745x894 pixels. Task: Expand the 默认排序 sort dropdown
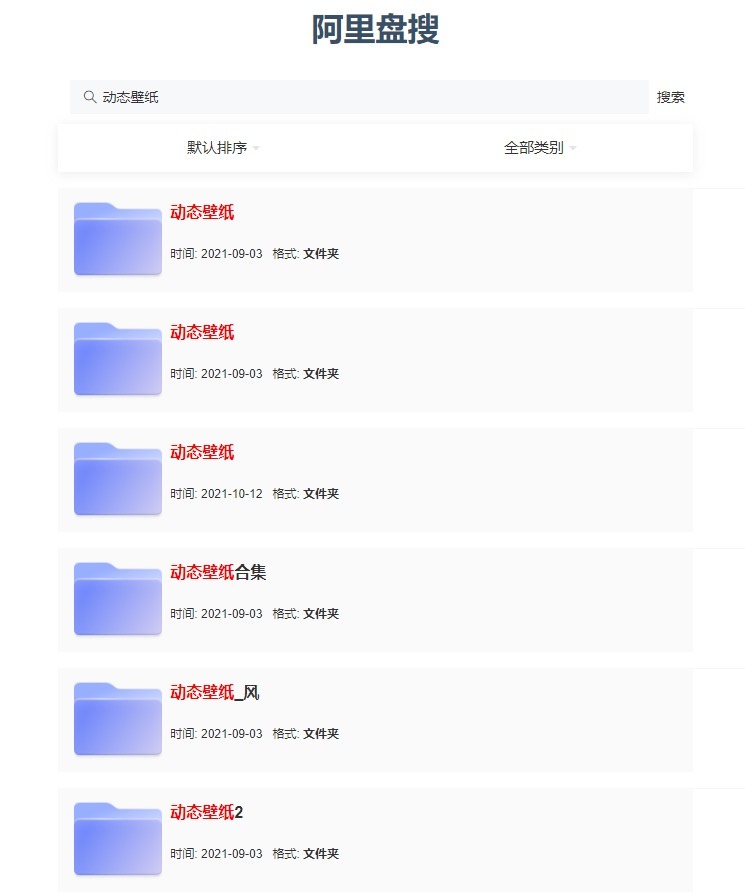tap(222, 148)
